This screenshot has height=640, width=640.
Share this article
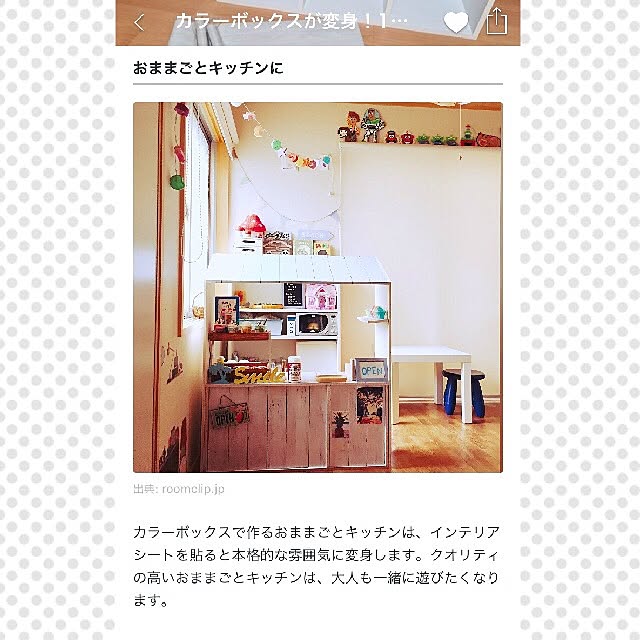(496, 21)
